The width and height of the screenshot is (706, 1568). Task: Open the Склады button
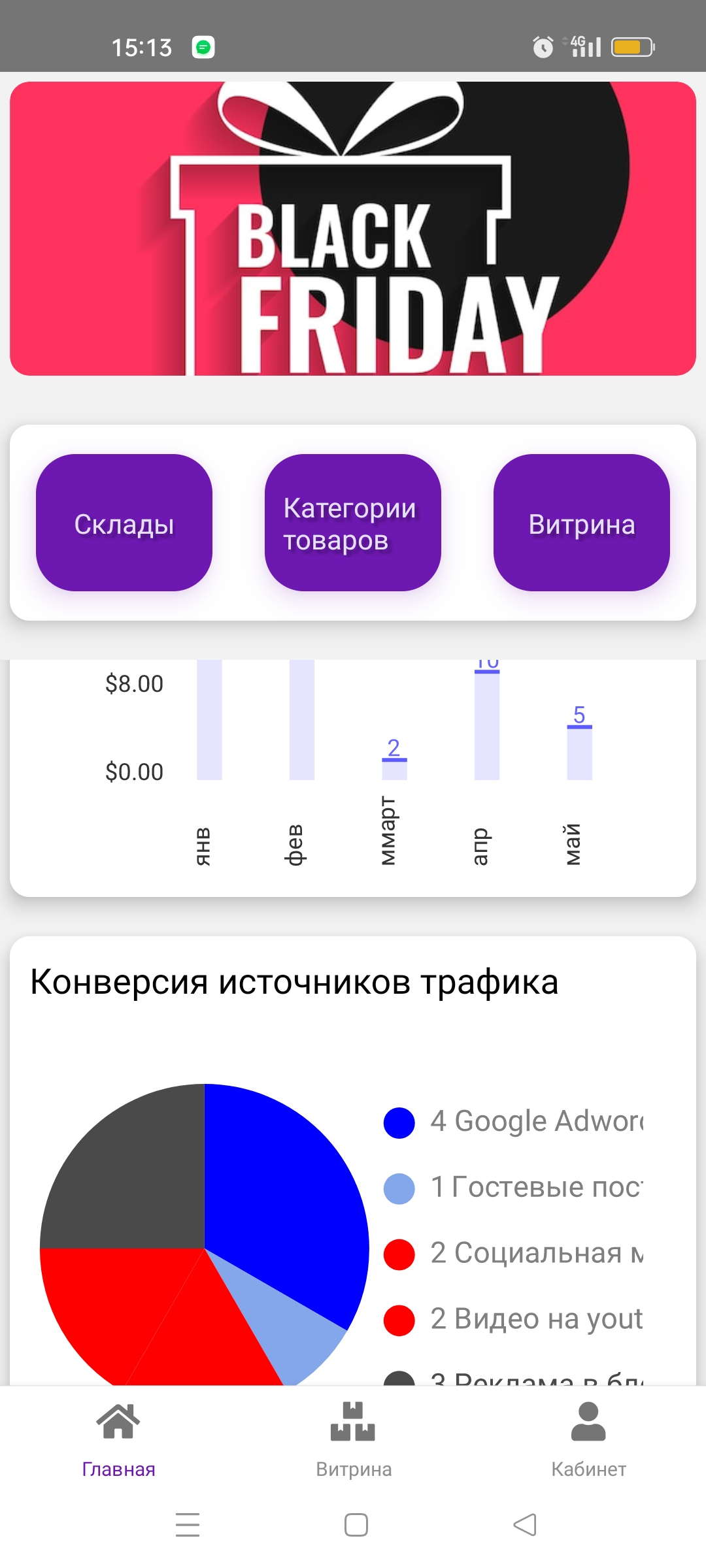[124, 523]
